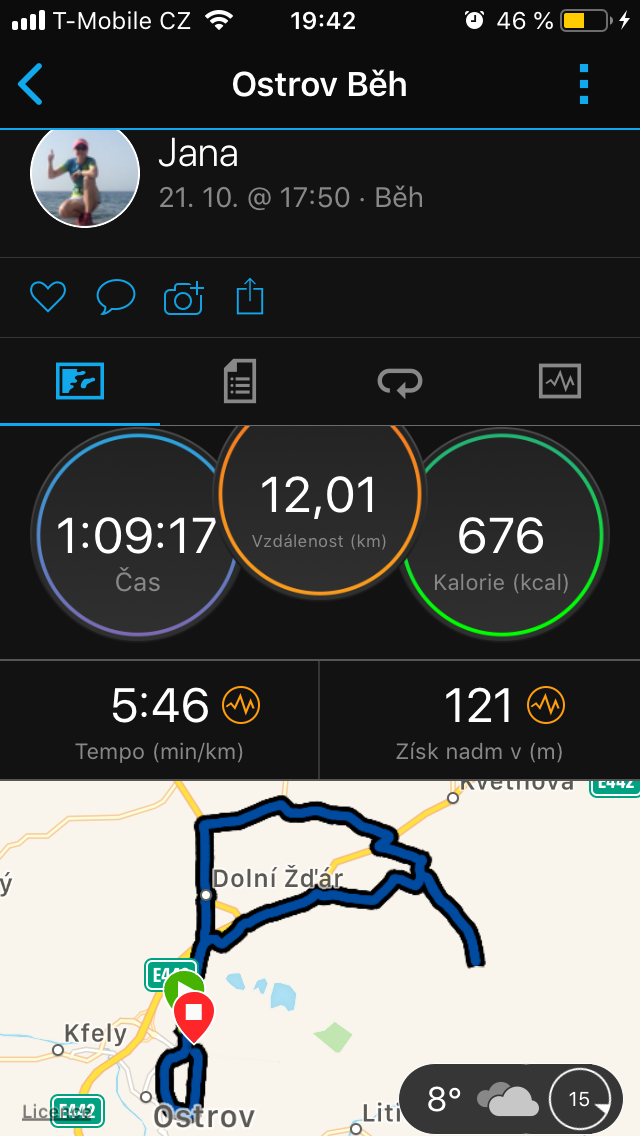Viewport: 640px width, 1136px height.
Task: Open the pace chart icon beside 5:46
Action: coord(241,704)
